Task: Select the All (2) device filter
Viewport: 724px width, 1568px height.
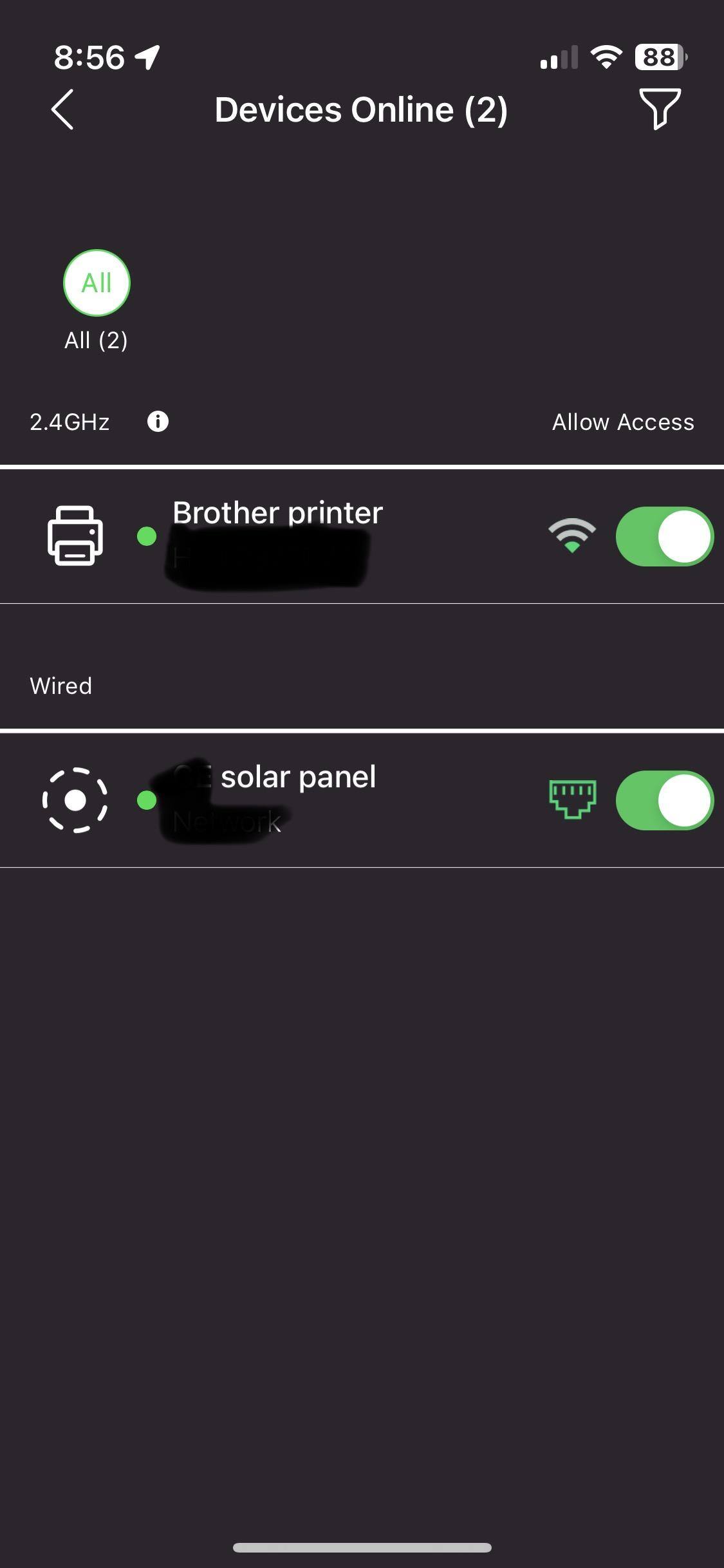Action: (x=97, y=283)
